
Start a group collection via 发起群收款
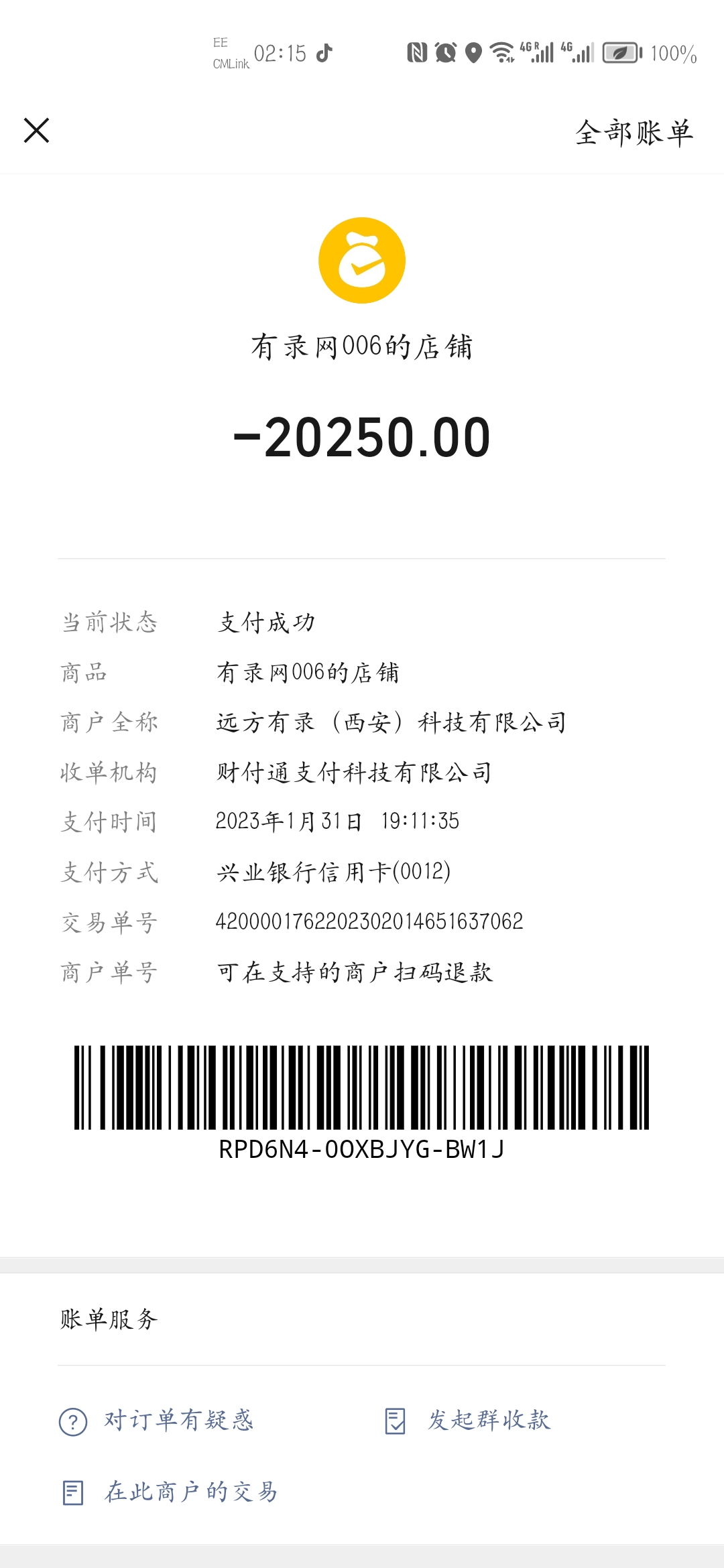pyautogui.click(x=469, y=1421)
